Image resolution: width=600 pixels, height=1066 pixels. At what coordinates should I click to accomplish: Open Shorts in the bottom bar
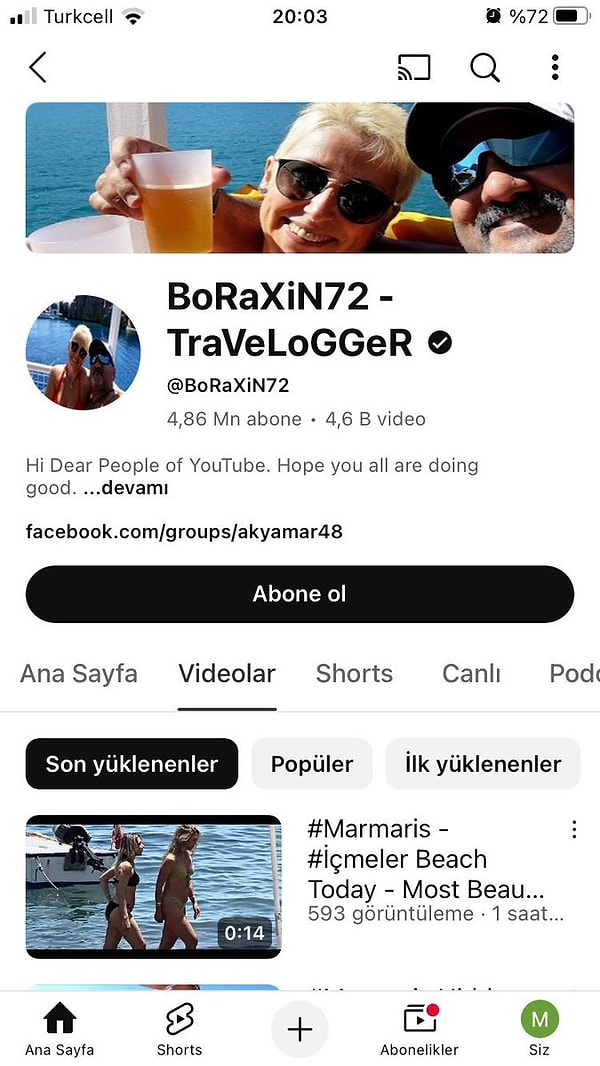(179, 1030)
